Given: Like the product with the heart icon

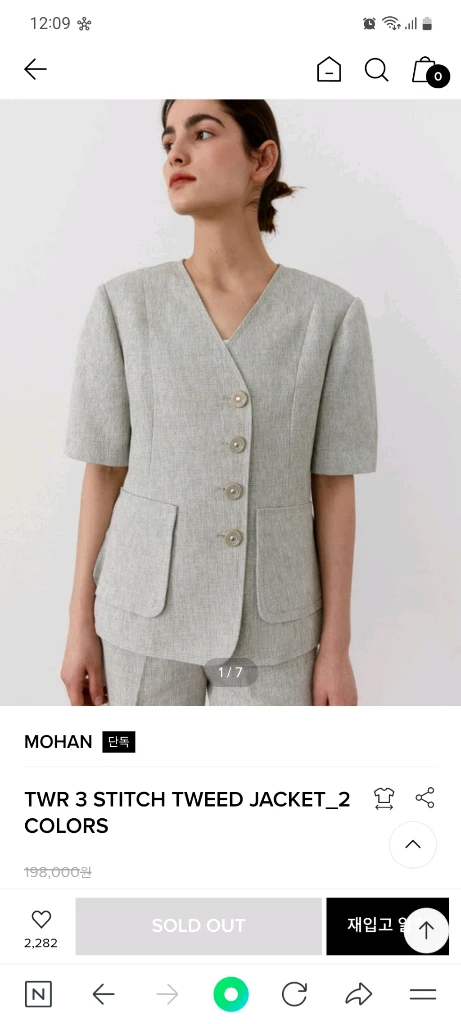Looking at the screenshot, I should click(x=41, y=920).
